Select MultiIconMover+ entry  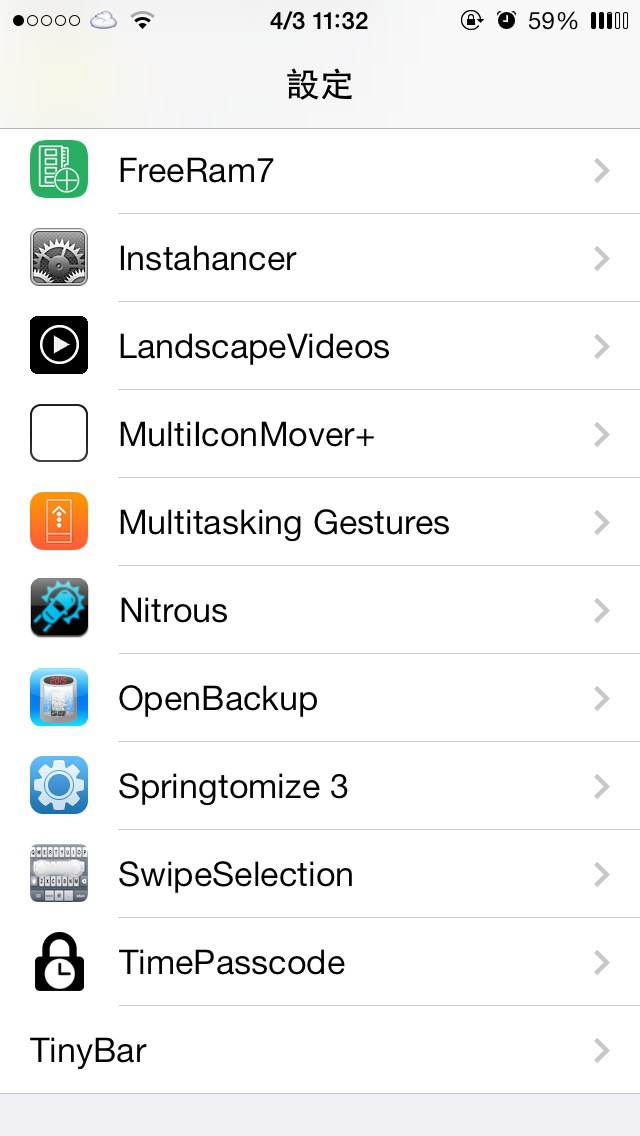pos(320,434)
